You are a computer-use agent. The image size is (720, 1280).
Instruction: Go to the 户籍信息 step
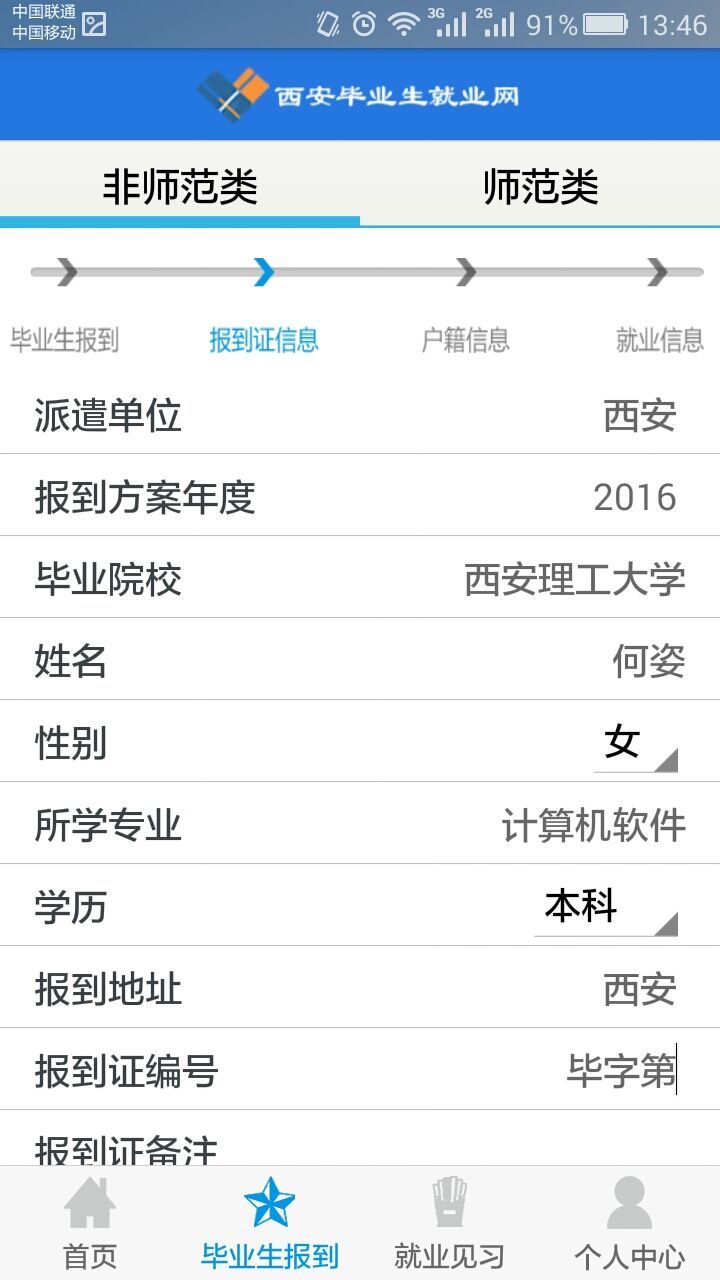[x=466, y=339]
